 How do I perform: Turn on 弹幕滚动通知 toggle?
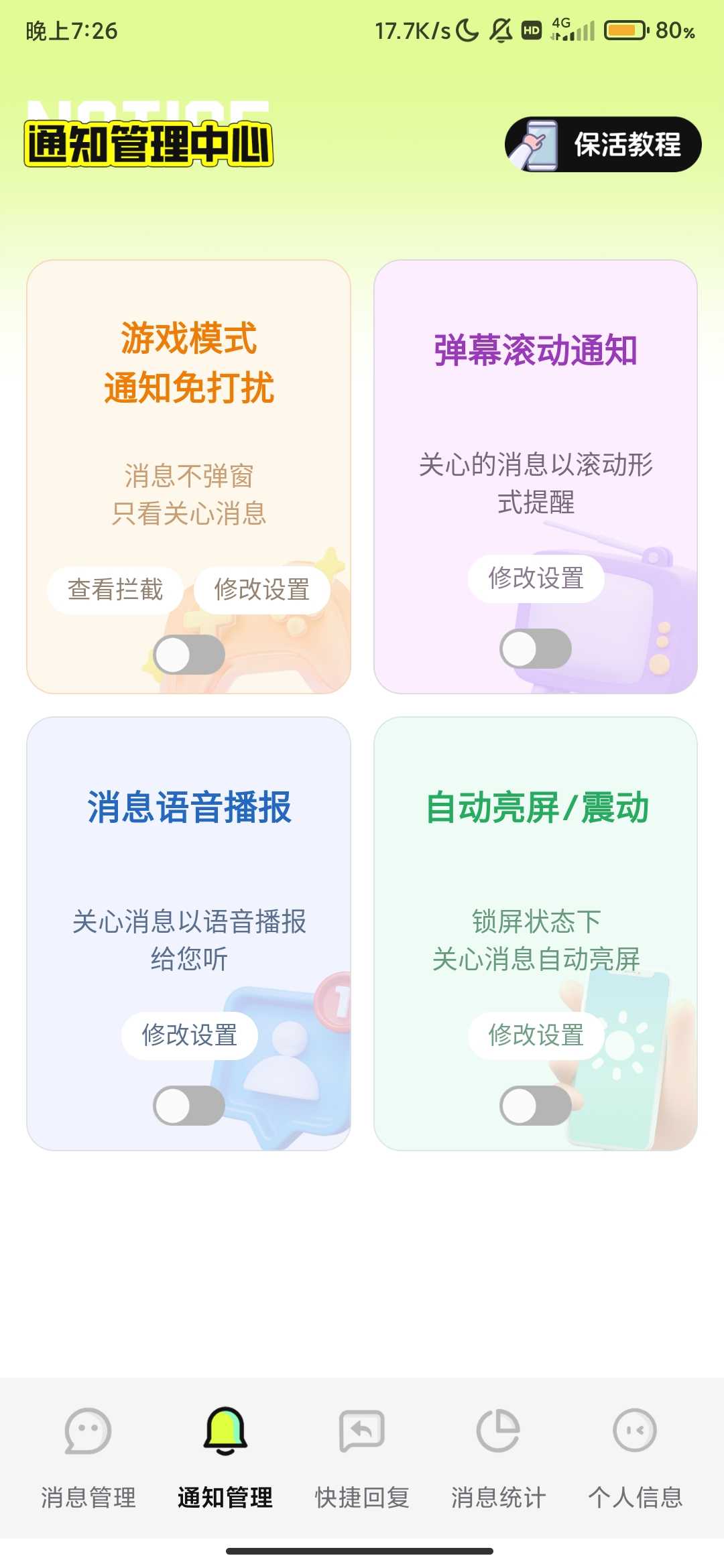pos(536,649)
